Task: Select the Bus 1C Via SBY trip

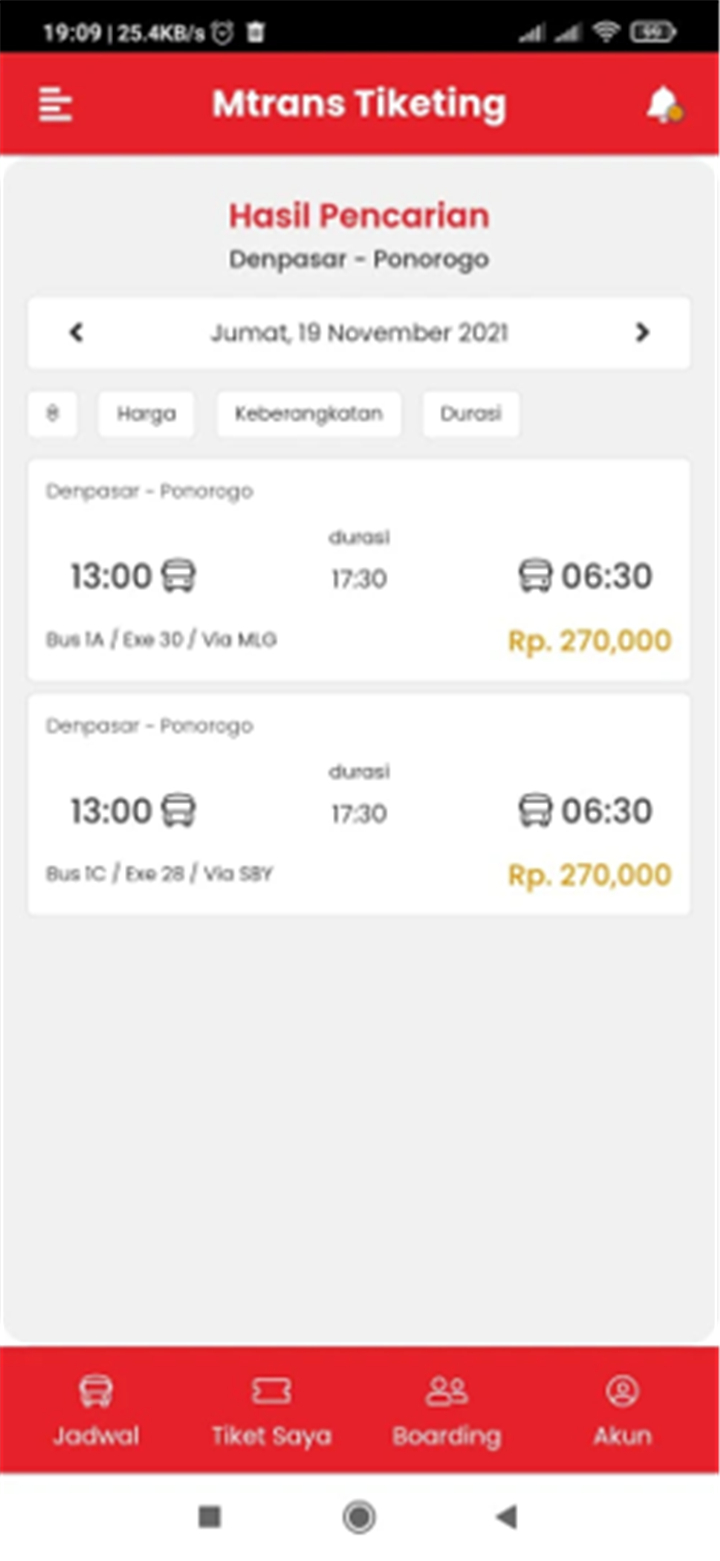Action: pos(359,804)
